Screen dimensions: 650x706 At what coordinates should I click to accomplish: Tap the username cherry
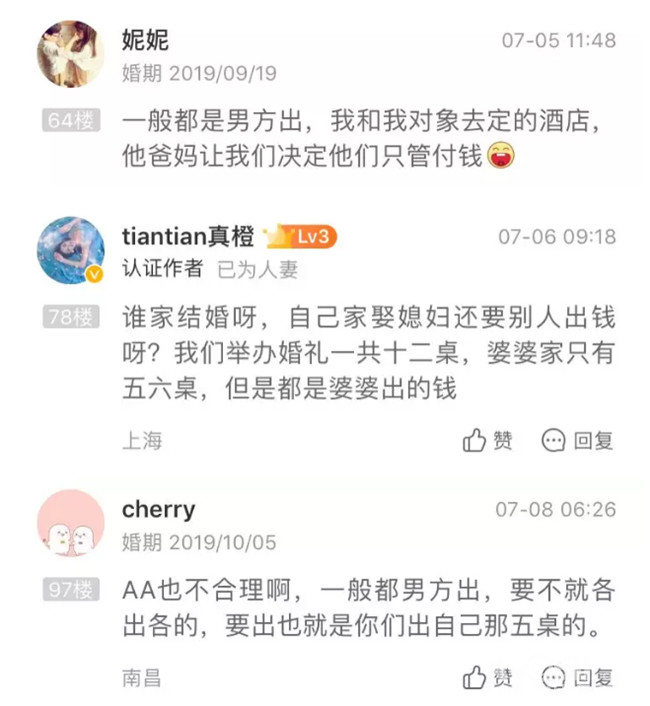coord(159,510)
